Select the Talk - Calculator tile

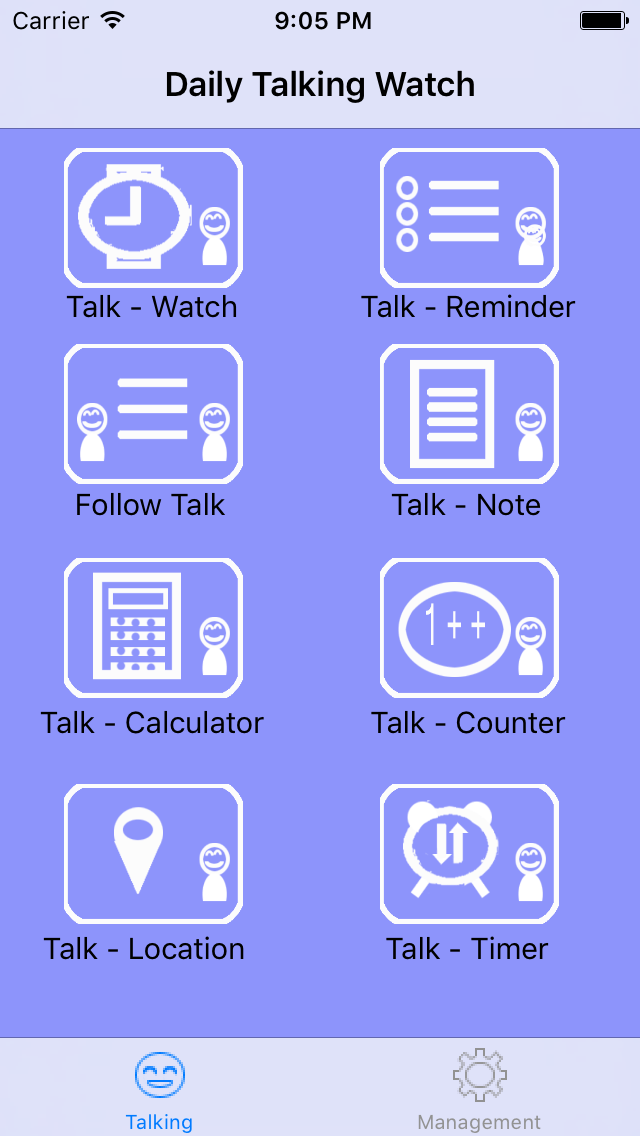coord(153,628)
